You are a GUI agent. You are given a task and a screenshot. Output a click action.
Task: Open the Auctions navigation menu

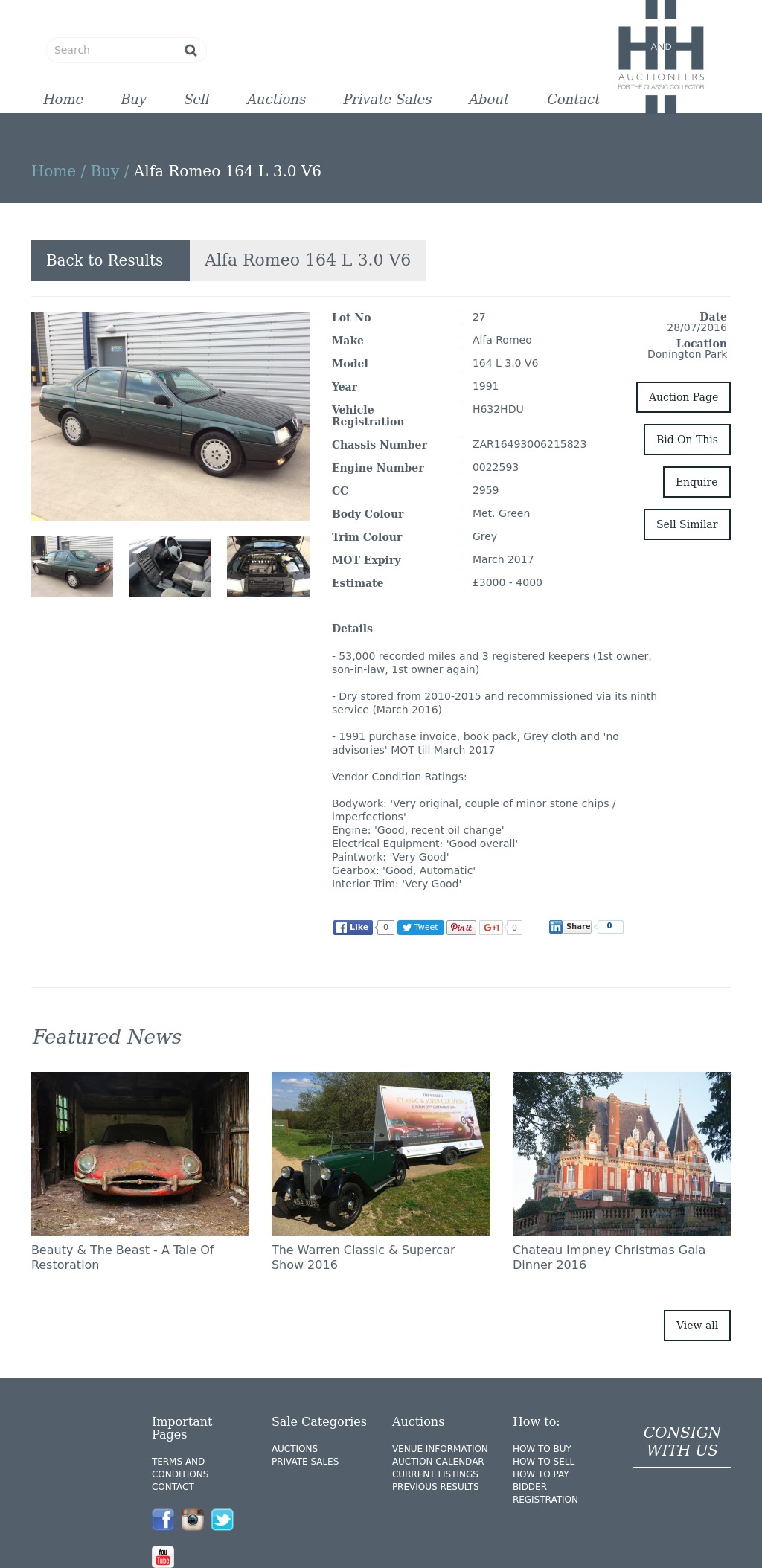click(276, 100)
